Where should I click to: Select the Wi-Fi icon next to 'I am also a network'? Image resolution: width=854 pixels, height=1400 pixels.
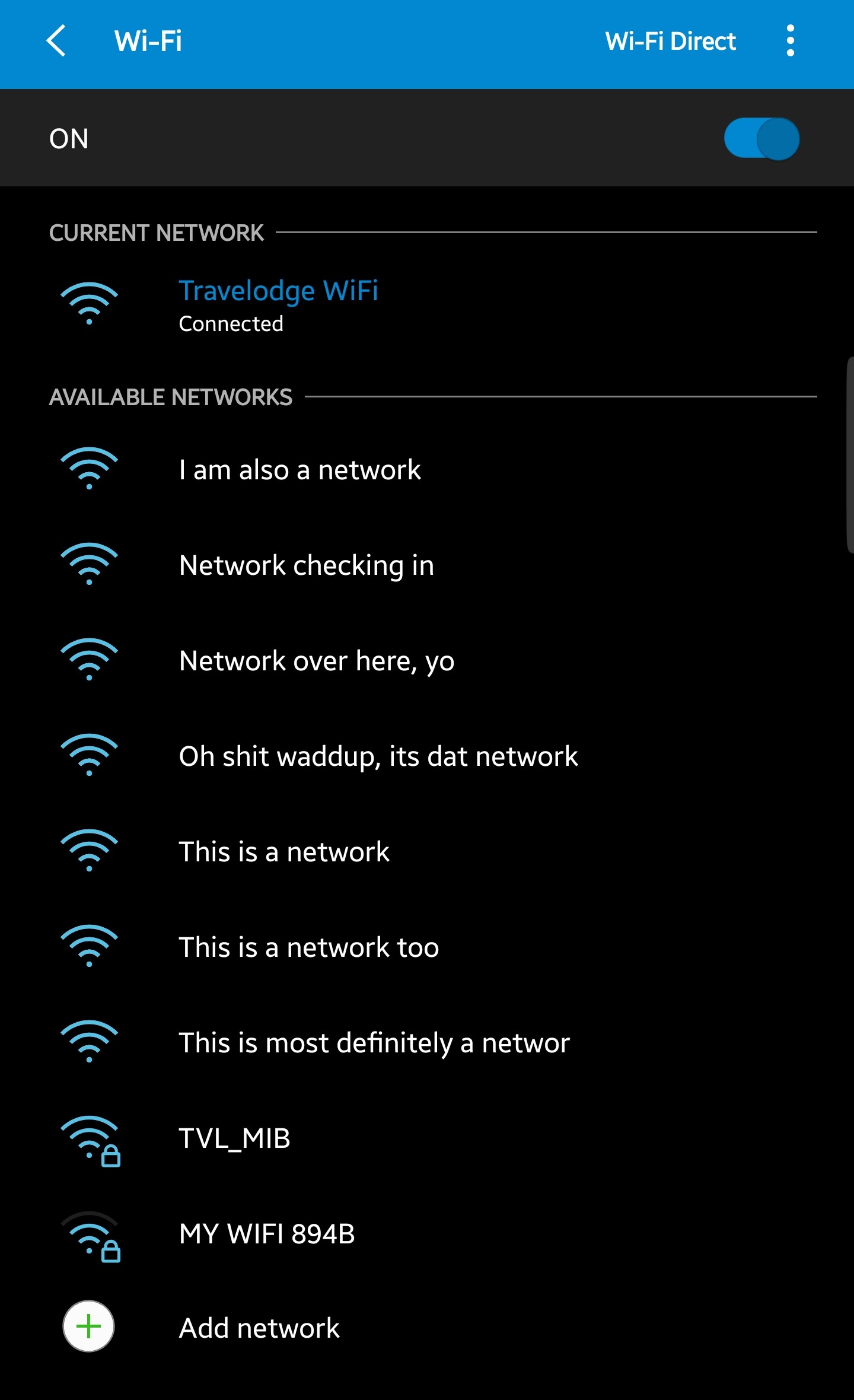89,469
